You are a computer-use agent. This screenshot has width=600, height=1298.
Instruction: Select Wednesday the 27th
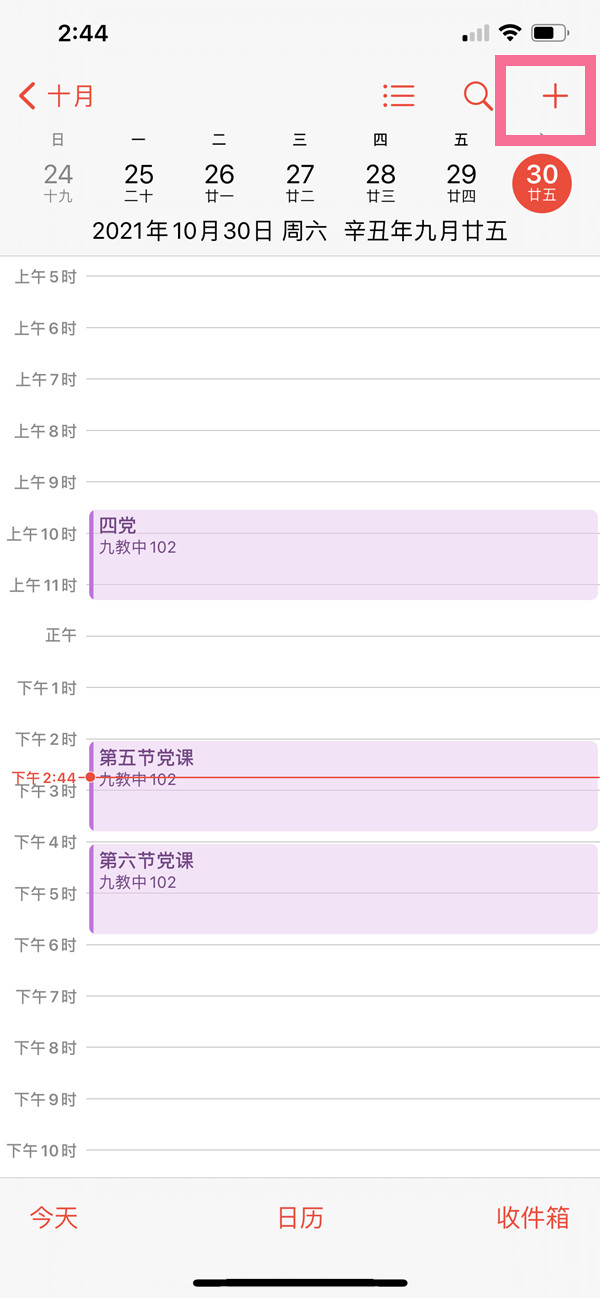[300, 183]
